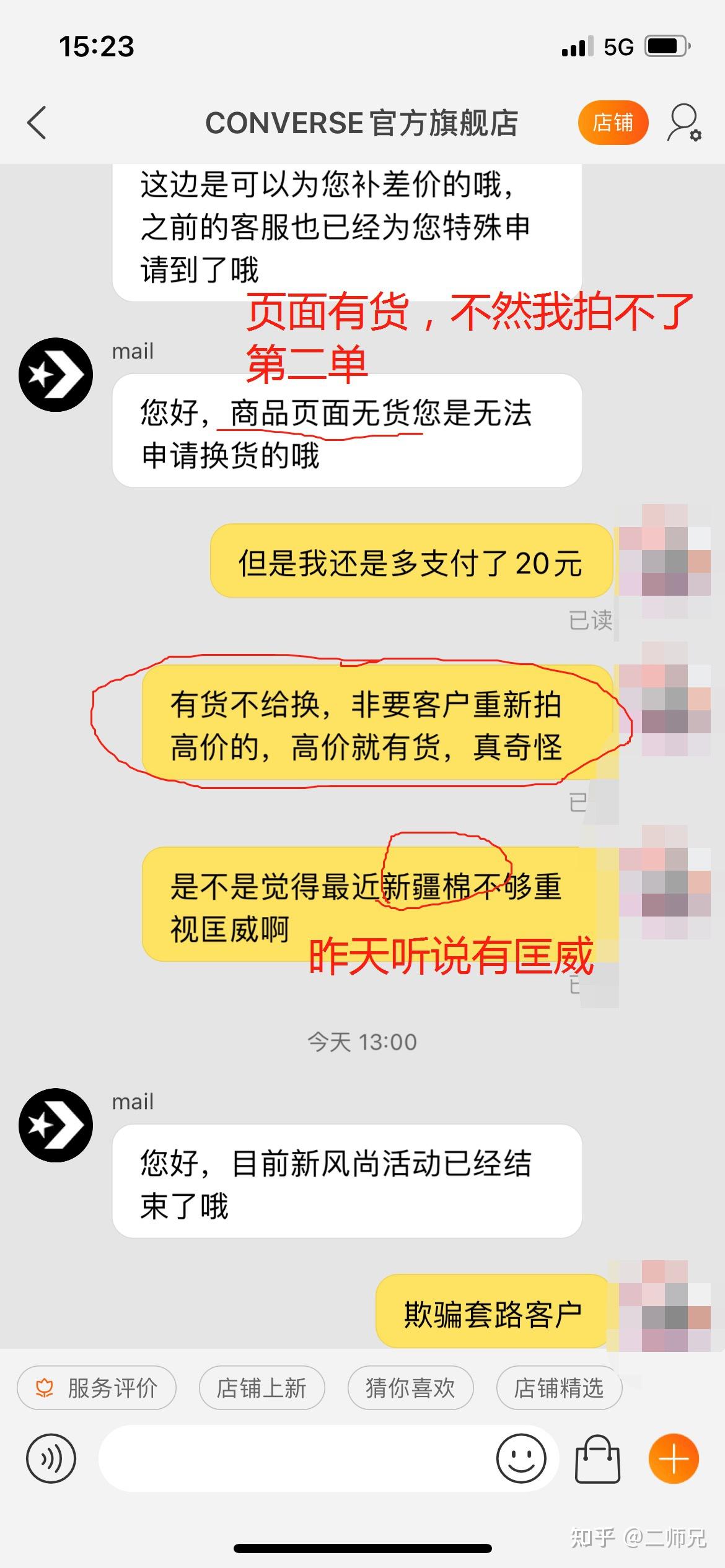Focus the message input field
Screen dimensions: 725x1568
291,1459
